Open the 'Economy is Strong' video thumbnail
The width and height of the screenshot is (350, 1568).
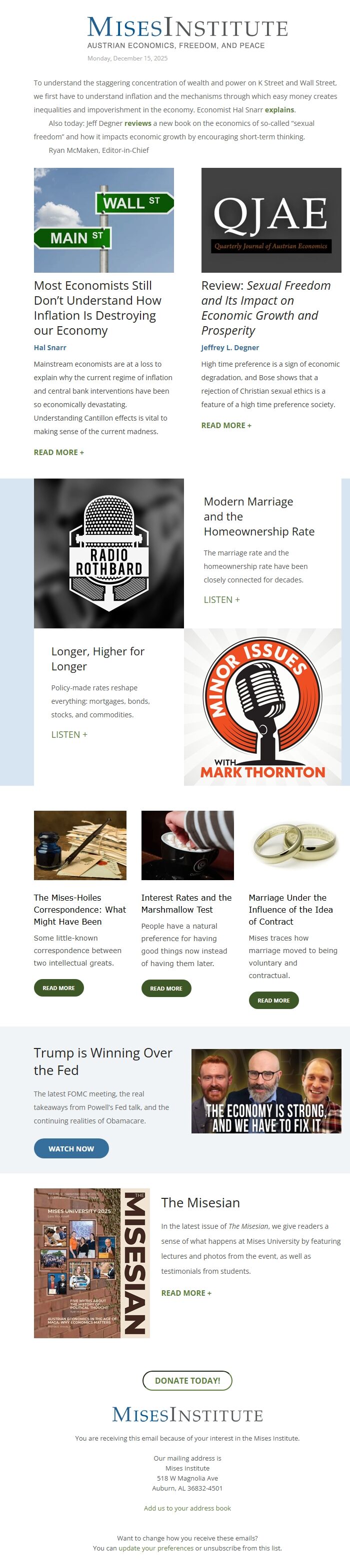point(266,1091)
